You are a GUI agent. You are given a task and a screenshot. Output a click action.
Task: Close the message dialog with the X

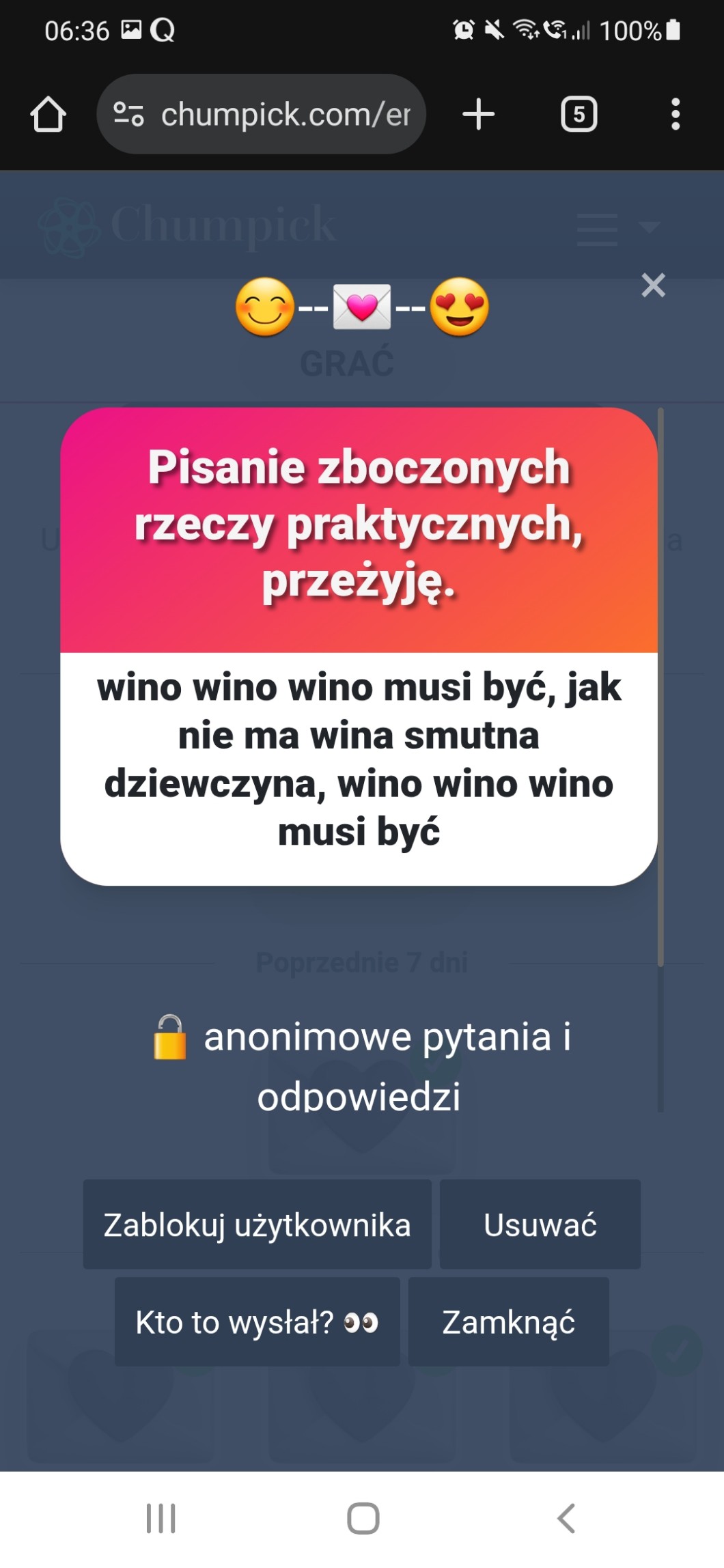click(653, 285)
